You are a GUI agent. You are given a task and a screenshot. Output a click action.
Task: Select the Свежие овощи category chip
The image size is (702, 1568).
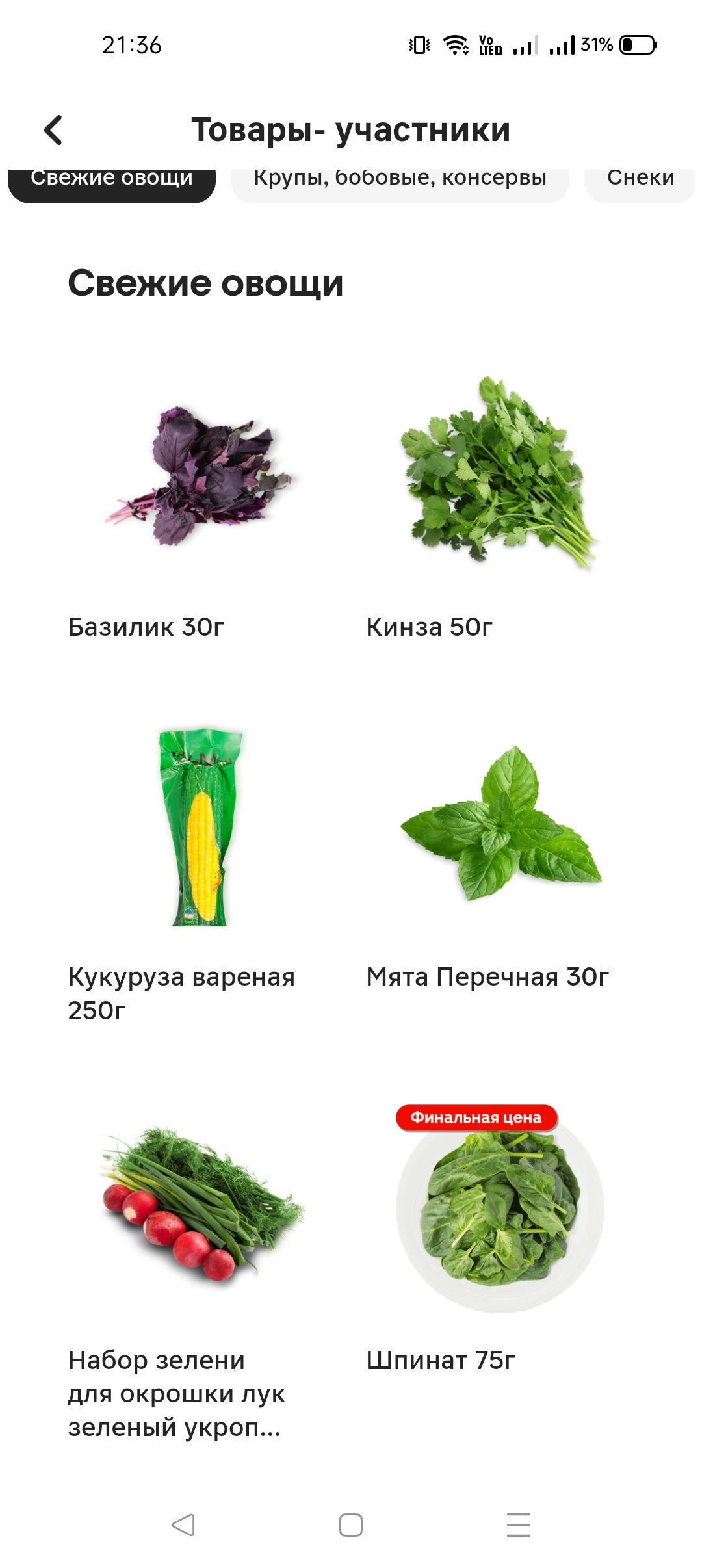(112, 185)
